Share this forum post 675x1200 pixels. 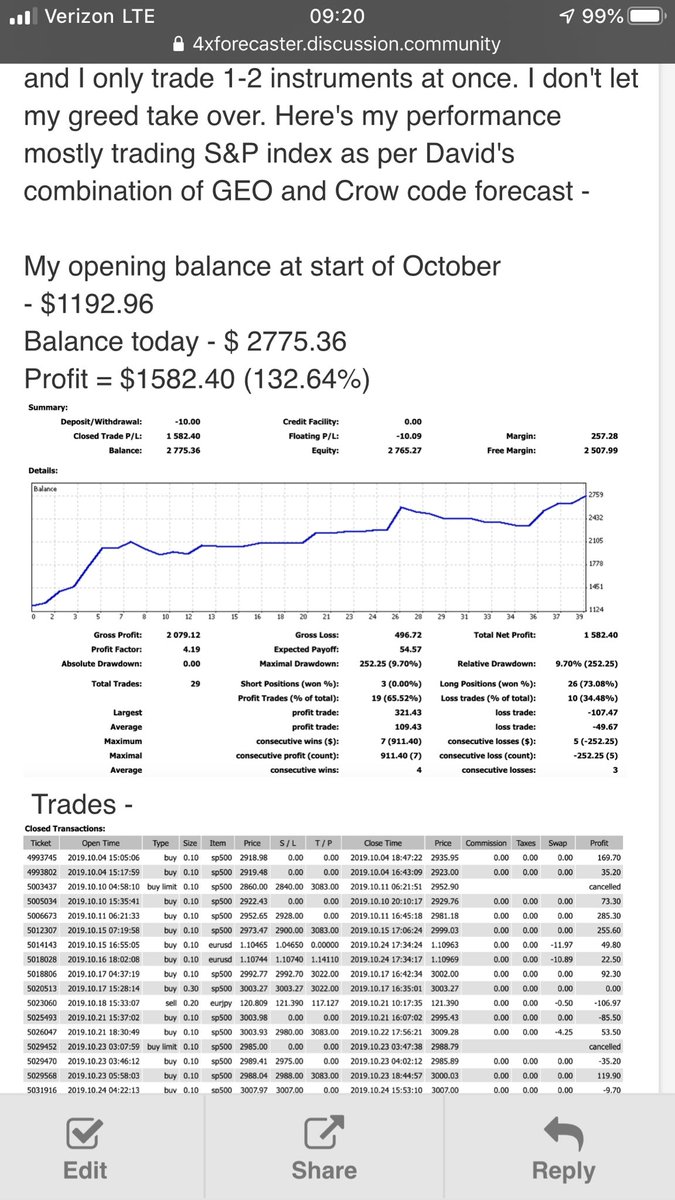pos(323,1148)
